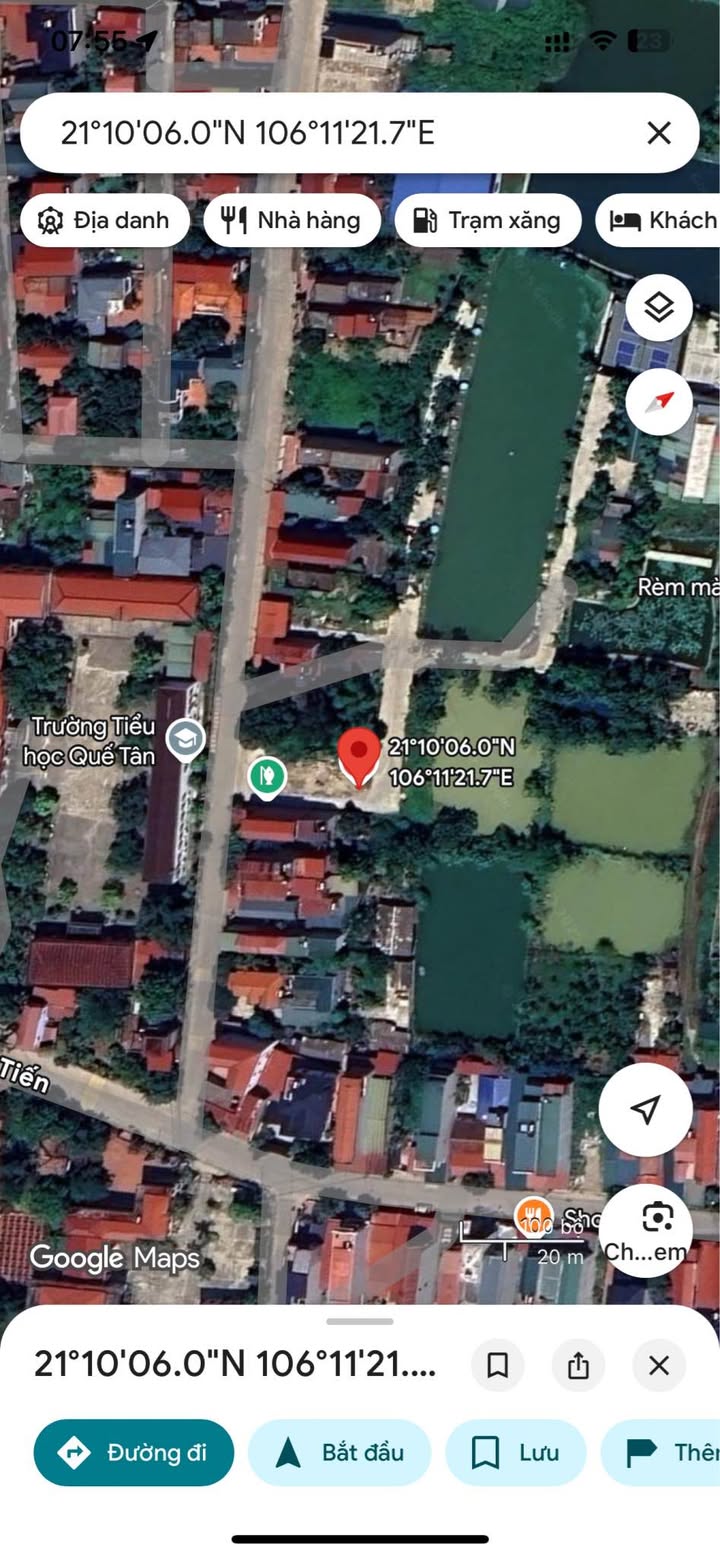Bookmark this location from the sheet header
The height and width of the screenshot is (1557, 720).
(497, 1365)
